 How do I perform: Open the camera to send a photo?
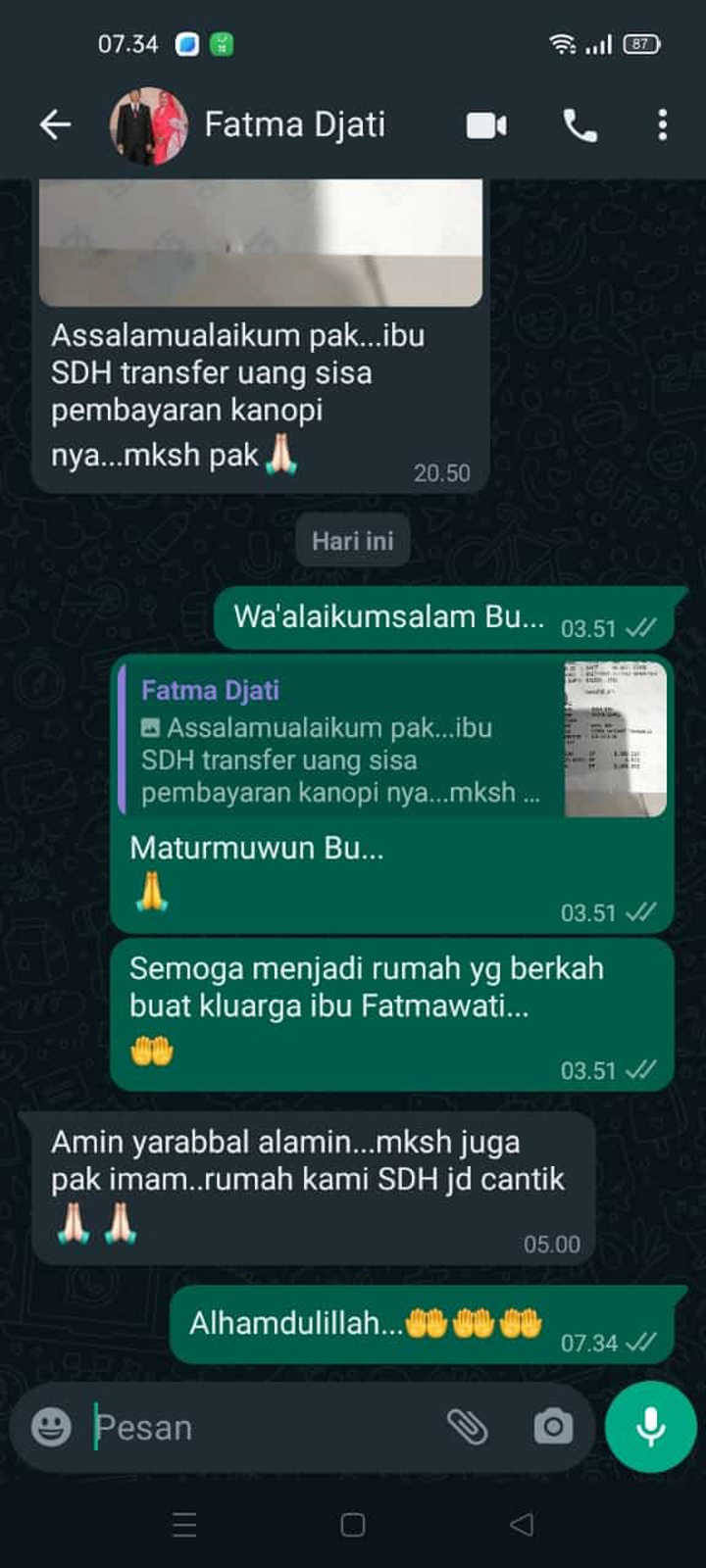553,1427
